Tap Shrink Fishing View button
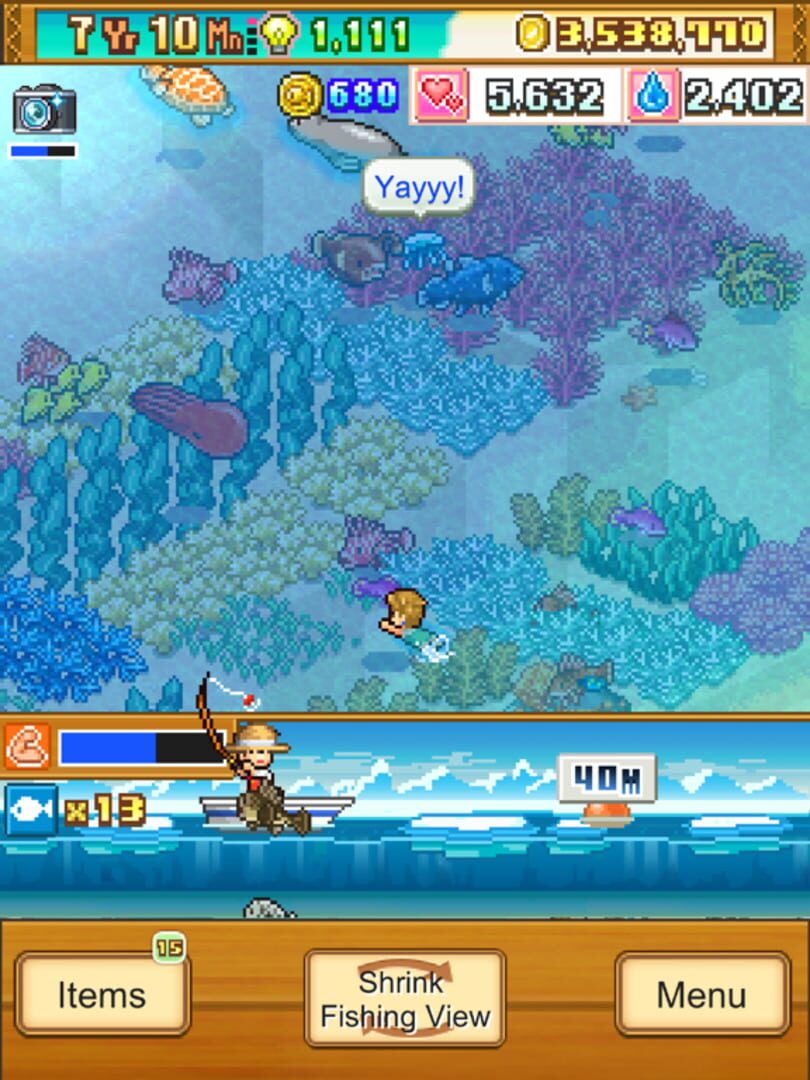 point(405,998)
